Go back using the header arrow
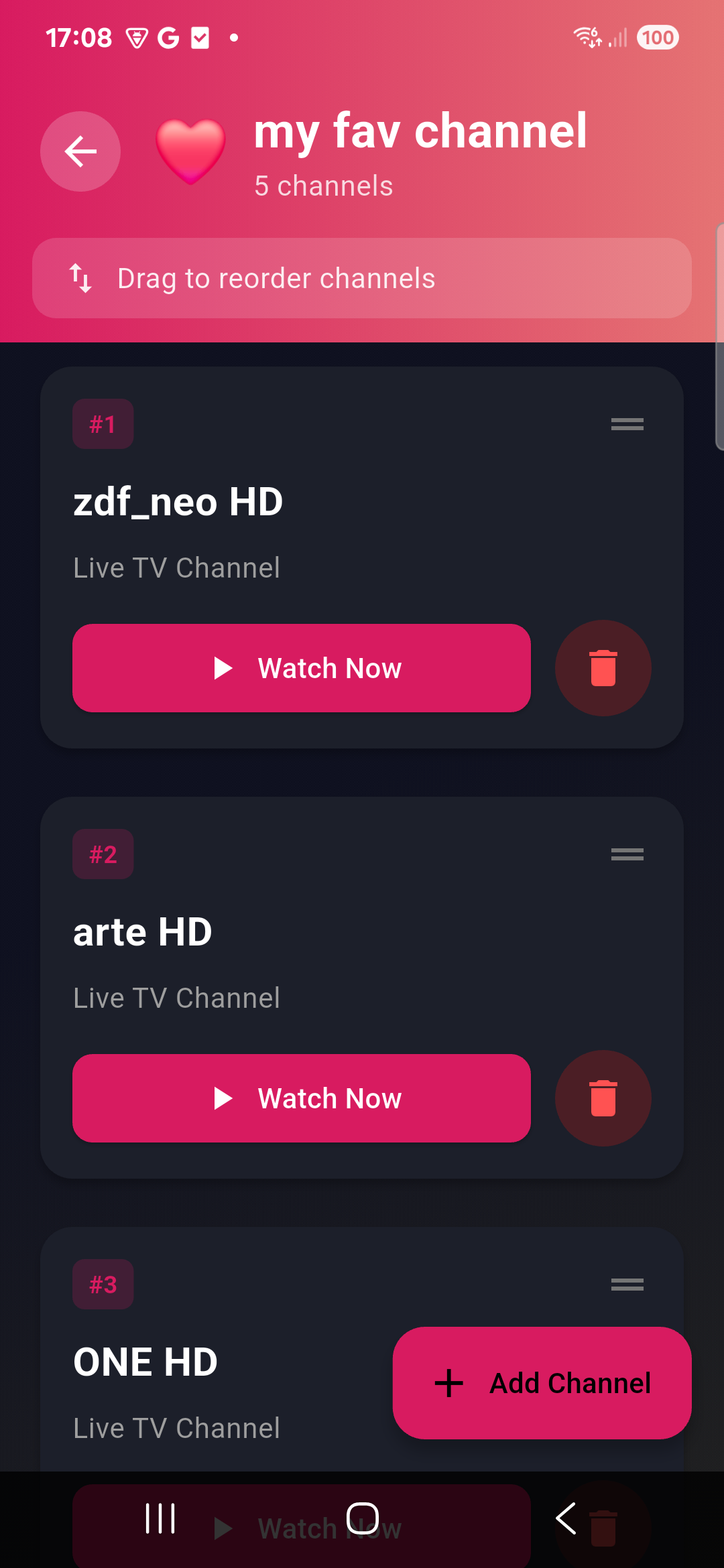 [x=80, y=151]
